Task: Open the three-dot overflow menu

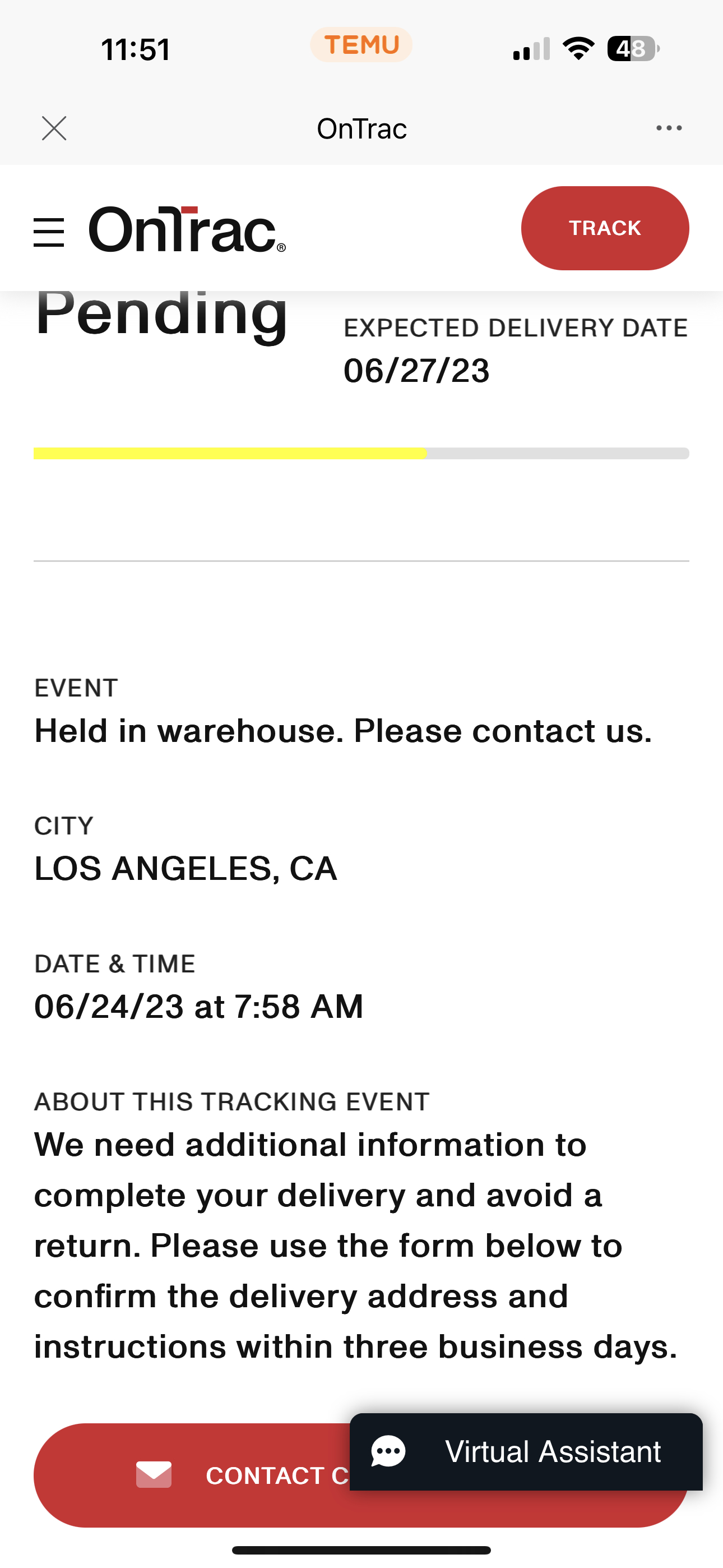Action: click(x=669, y=128)
